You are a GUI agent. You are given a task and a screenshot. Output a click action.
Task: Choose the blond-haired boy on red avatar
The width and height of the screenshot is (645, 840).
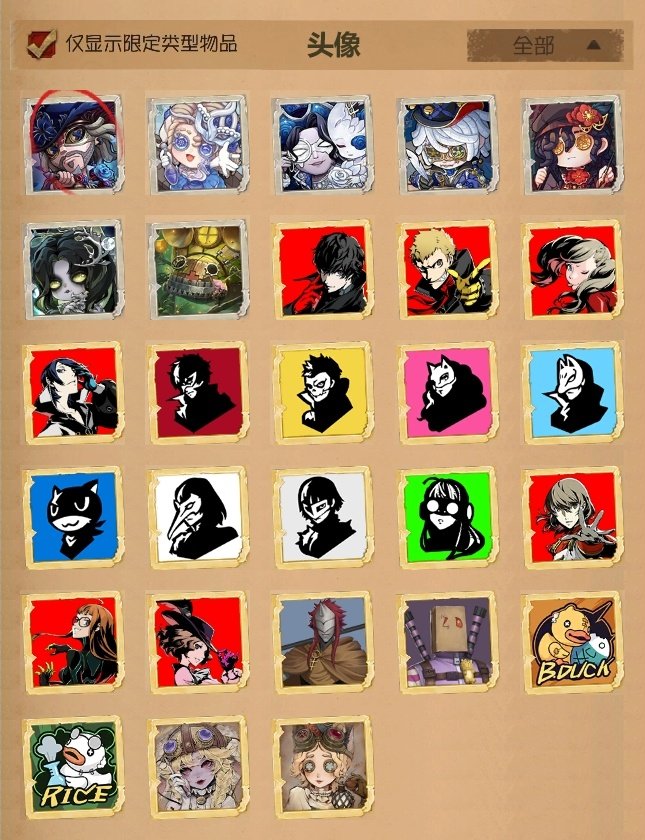click(x=446, y=268)
